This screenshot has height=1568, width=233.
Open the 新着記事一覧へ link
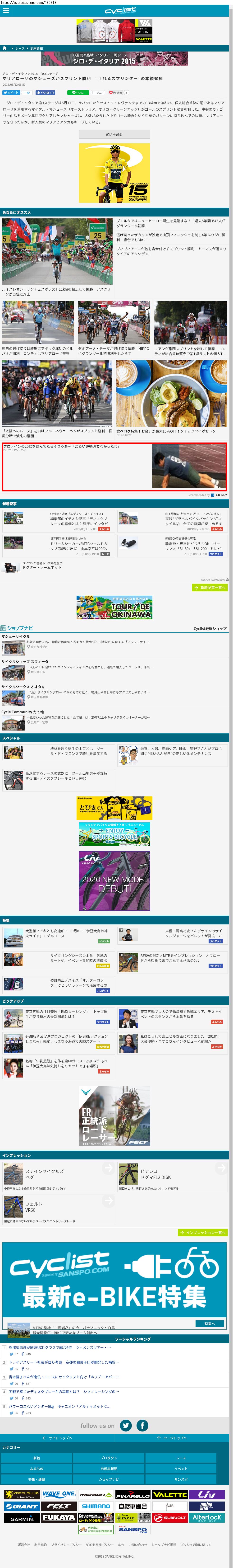(x=210, y=587)
